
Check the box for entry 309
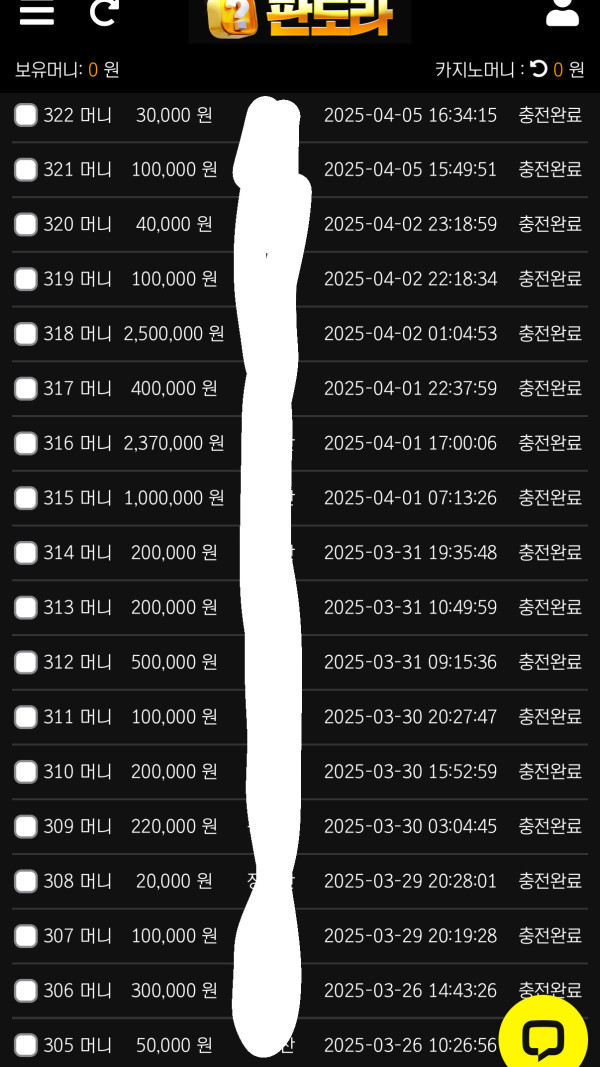[26, 826]
